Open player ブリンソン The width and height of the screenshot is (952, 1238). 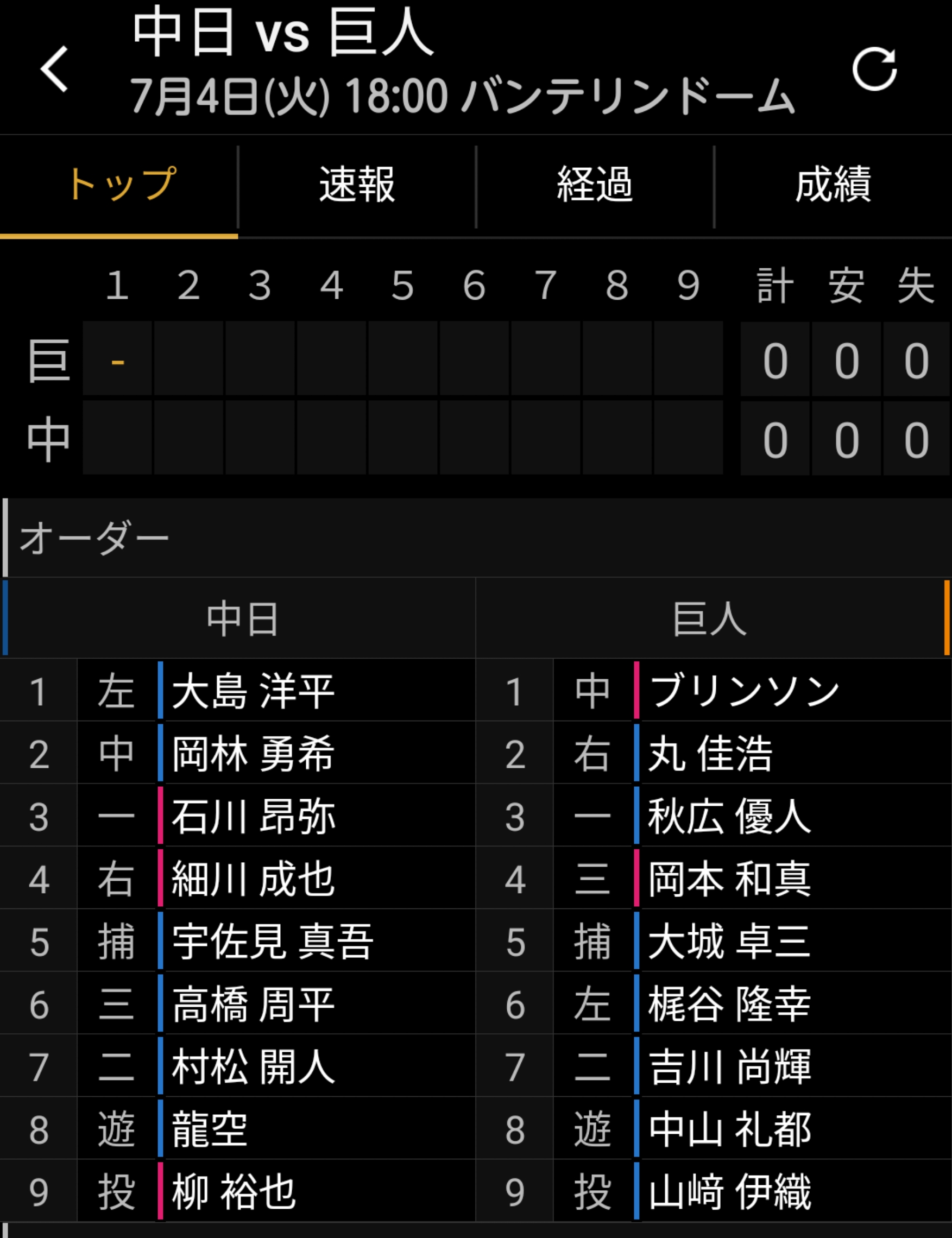pyautogui.click(x=743, y=691)
